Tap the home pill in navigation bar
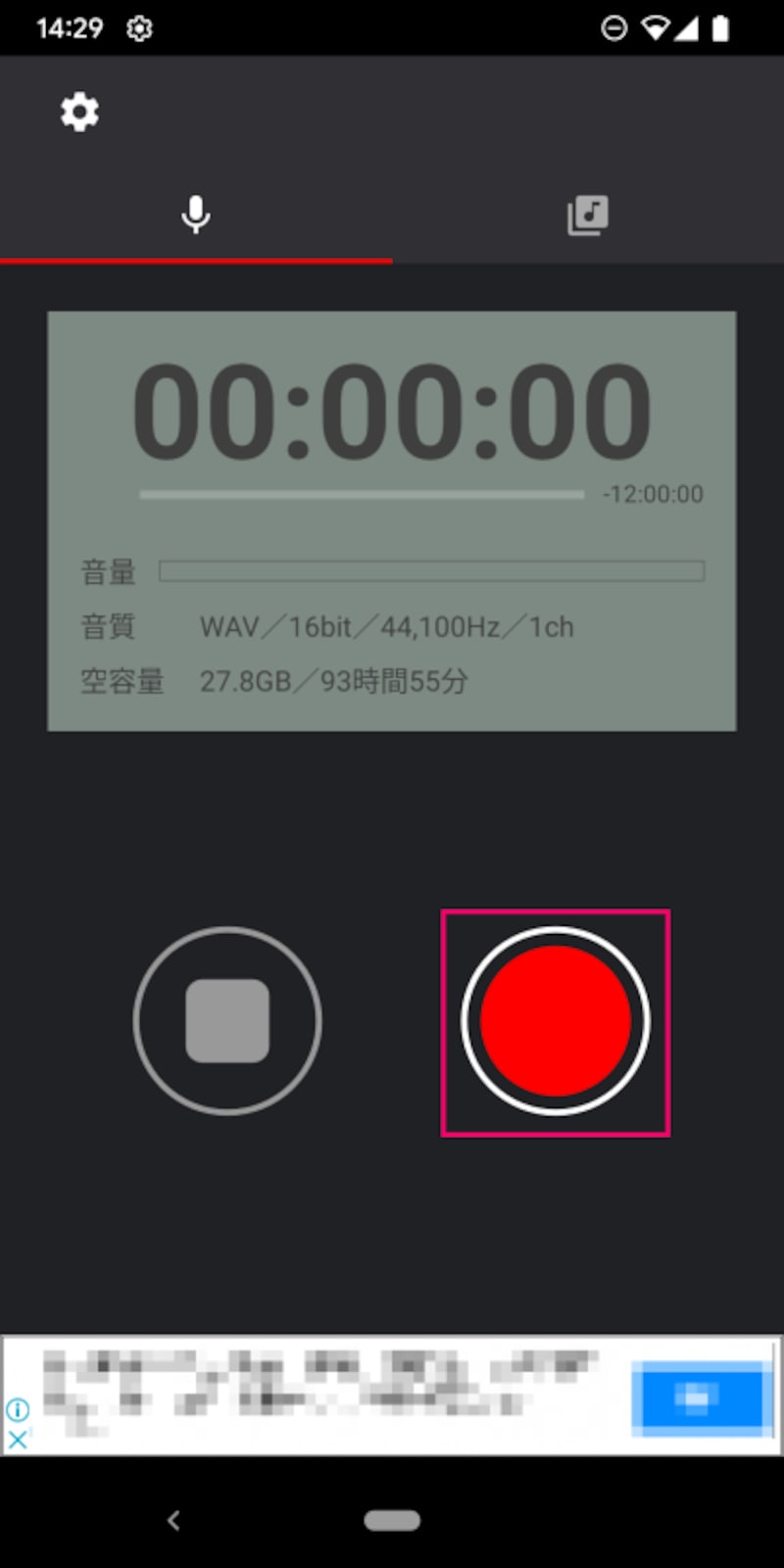Viewport: 784px width, 1568px height. [x=392, y=1520]
